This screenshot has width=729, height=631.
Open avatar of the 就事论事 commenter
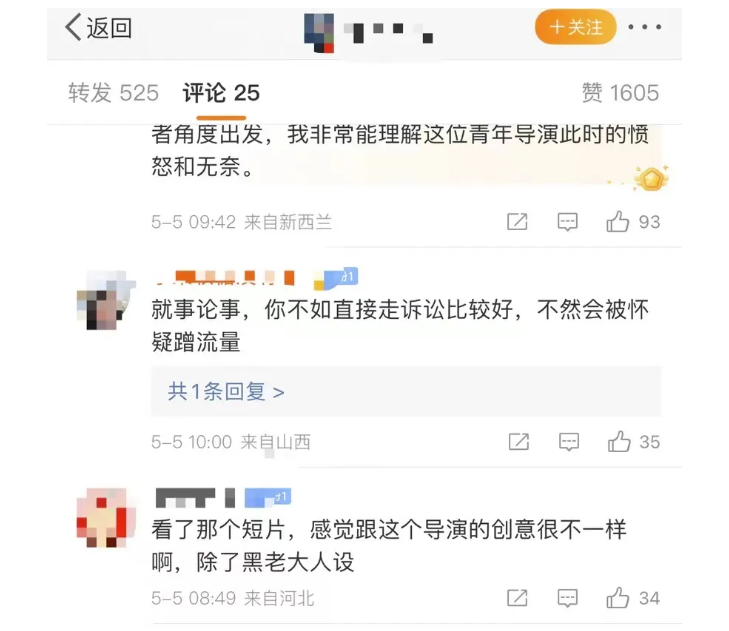coord(106,299)
